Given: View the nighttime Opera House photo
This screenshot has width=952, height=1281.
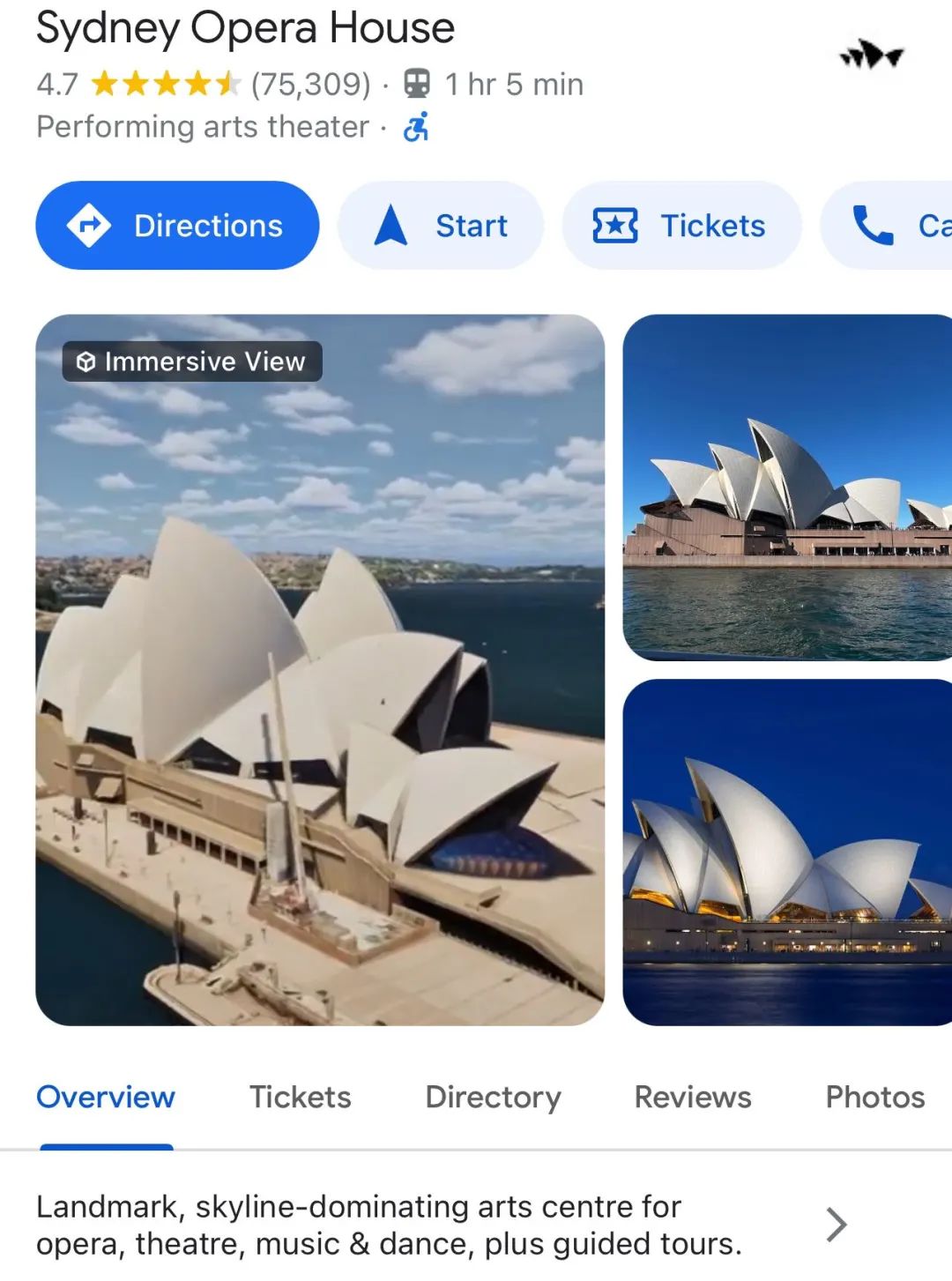Looking at the screenshot, I should pyautogui.click(x=786, y=852).
